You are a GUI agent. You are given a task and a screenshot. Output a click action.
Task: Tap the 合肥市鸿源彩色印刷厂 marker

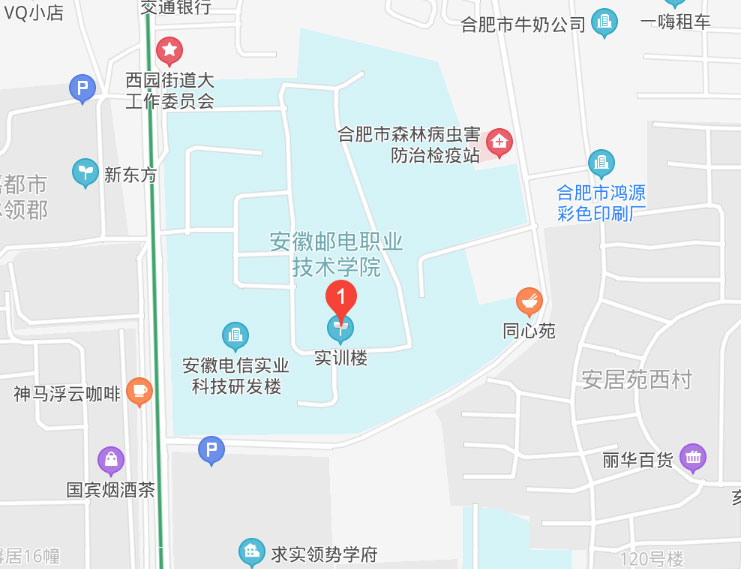pos(601,162)
